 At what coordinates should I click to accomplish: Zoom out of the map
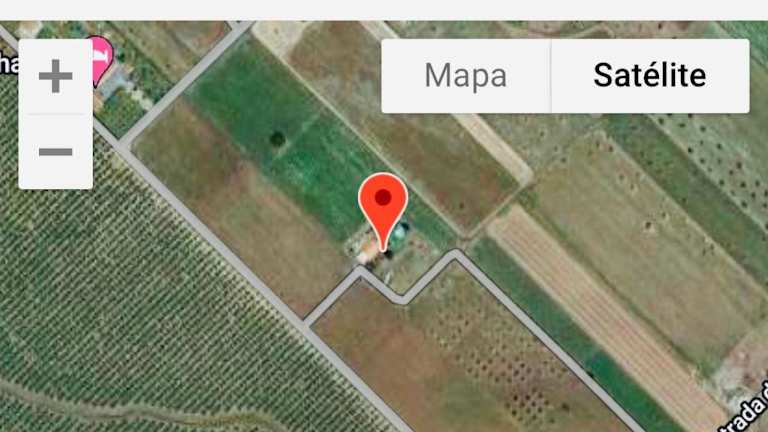(55, 152)
